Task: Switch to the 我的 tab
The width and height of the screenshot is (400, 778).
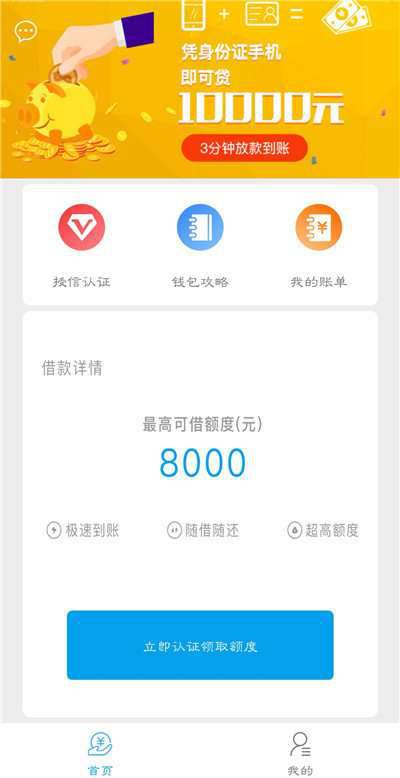Action: pos(300,752)
